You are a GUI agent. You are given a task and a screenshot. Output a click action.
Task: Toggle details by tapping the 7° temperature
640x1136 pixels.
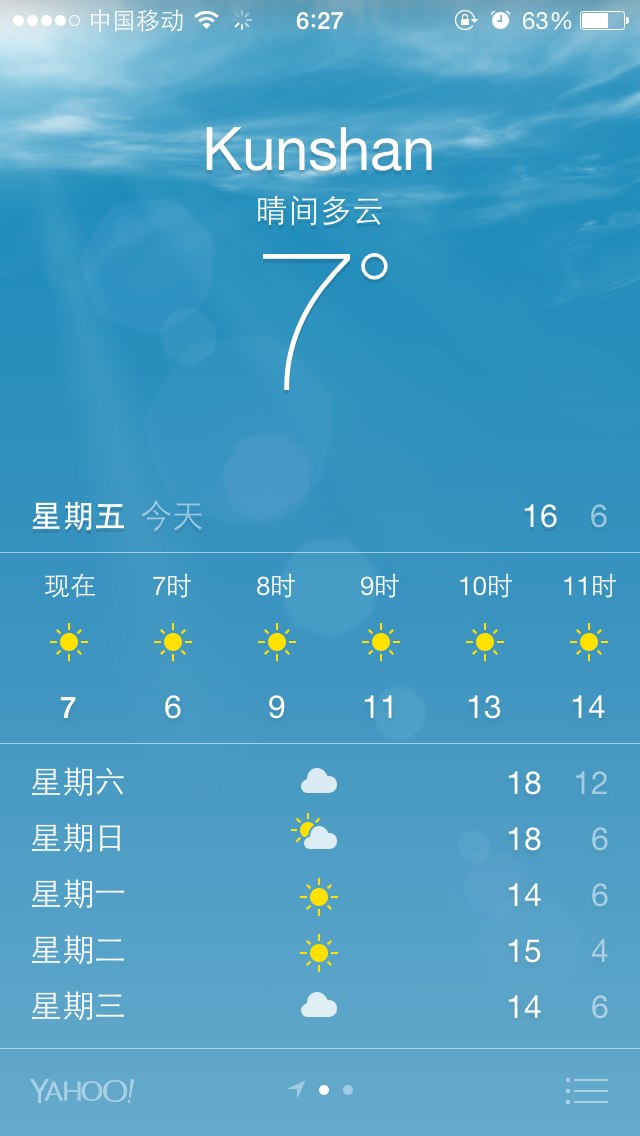(x=324, y=321)
